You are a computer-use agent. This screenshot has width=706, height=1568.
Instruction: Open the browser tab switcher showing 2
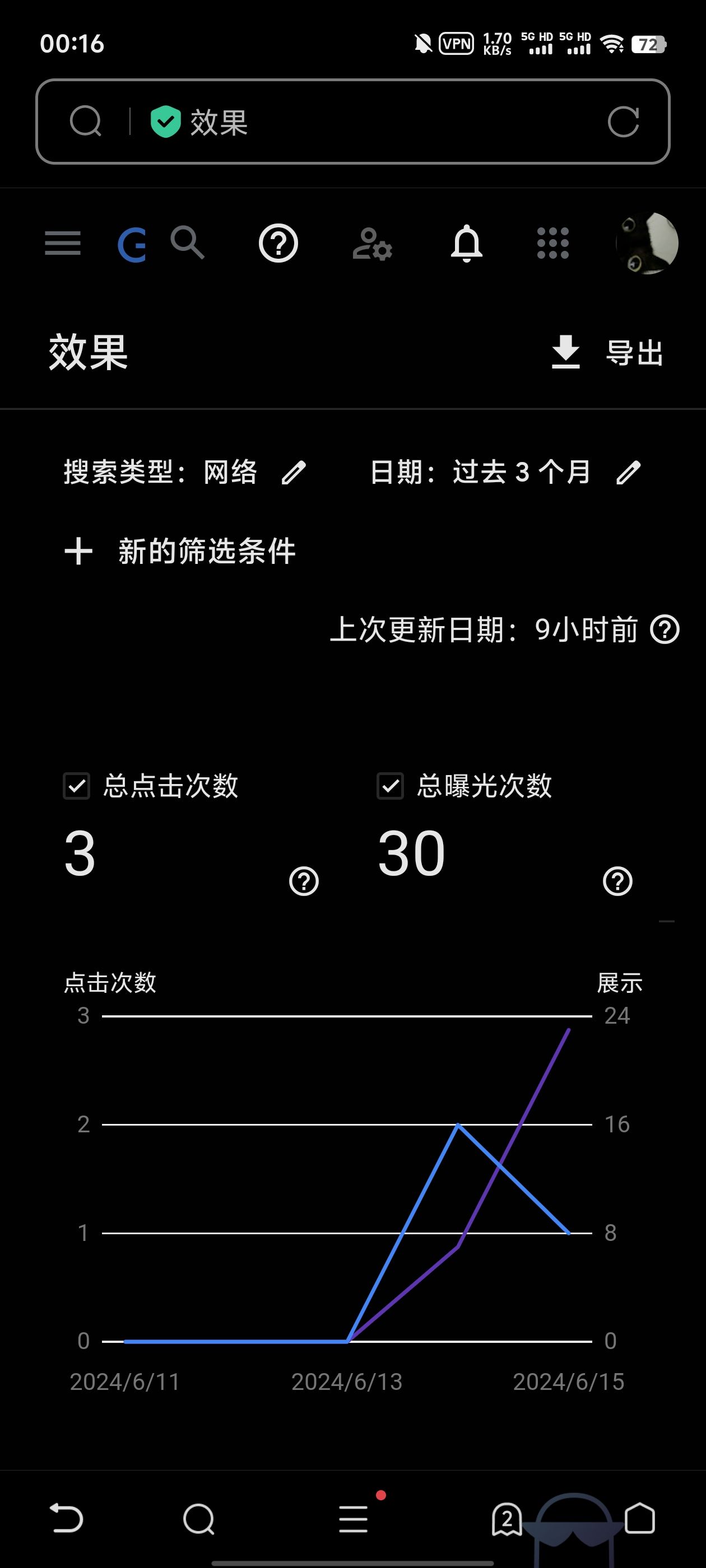[x=507, y=1519]
